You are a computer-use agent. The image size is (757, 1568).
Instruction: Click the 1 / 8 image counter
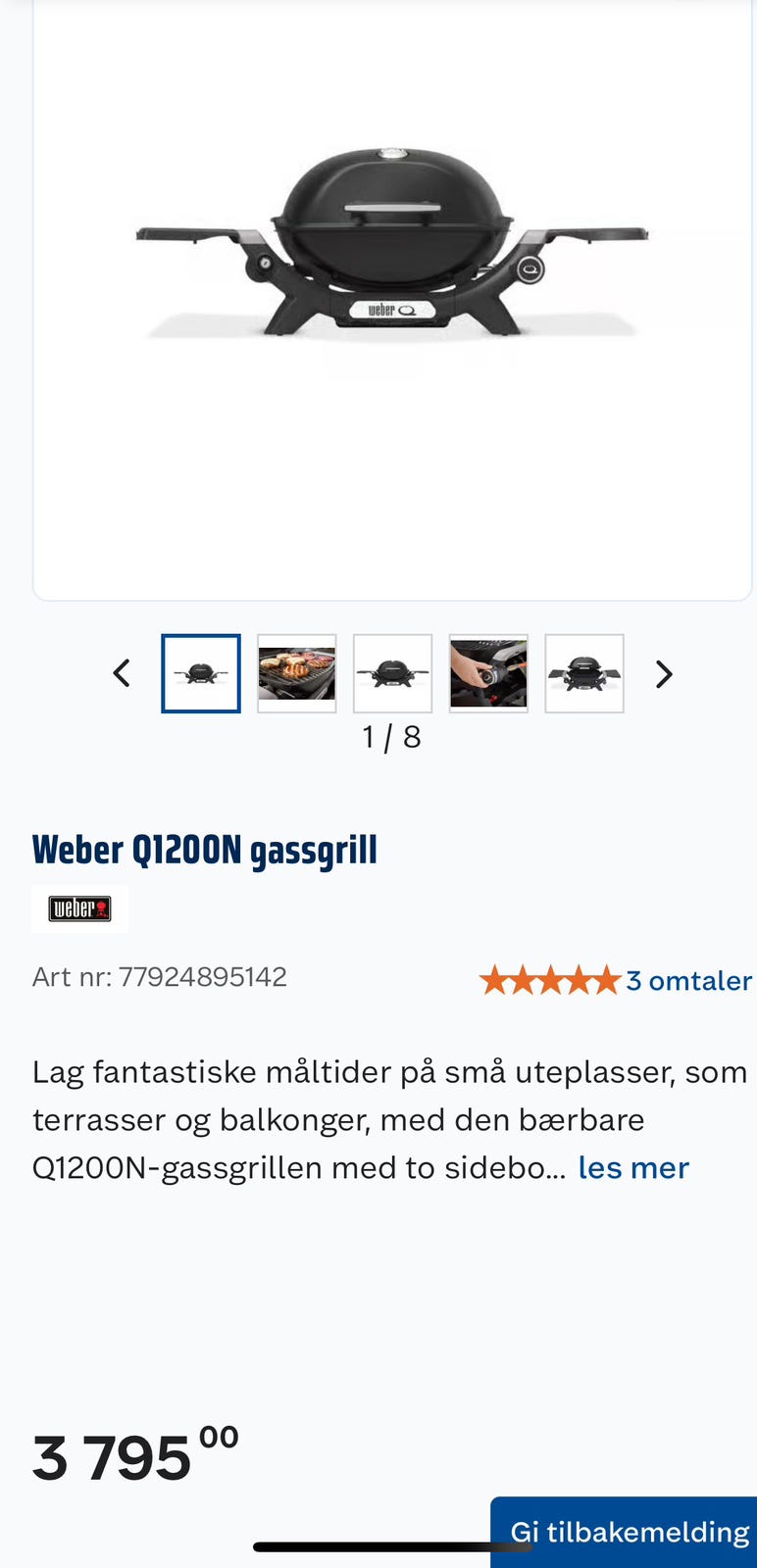[x=392, y=738]
